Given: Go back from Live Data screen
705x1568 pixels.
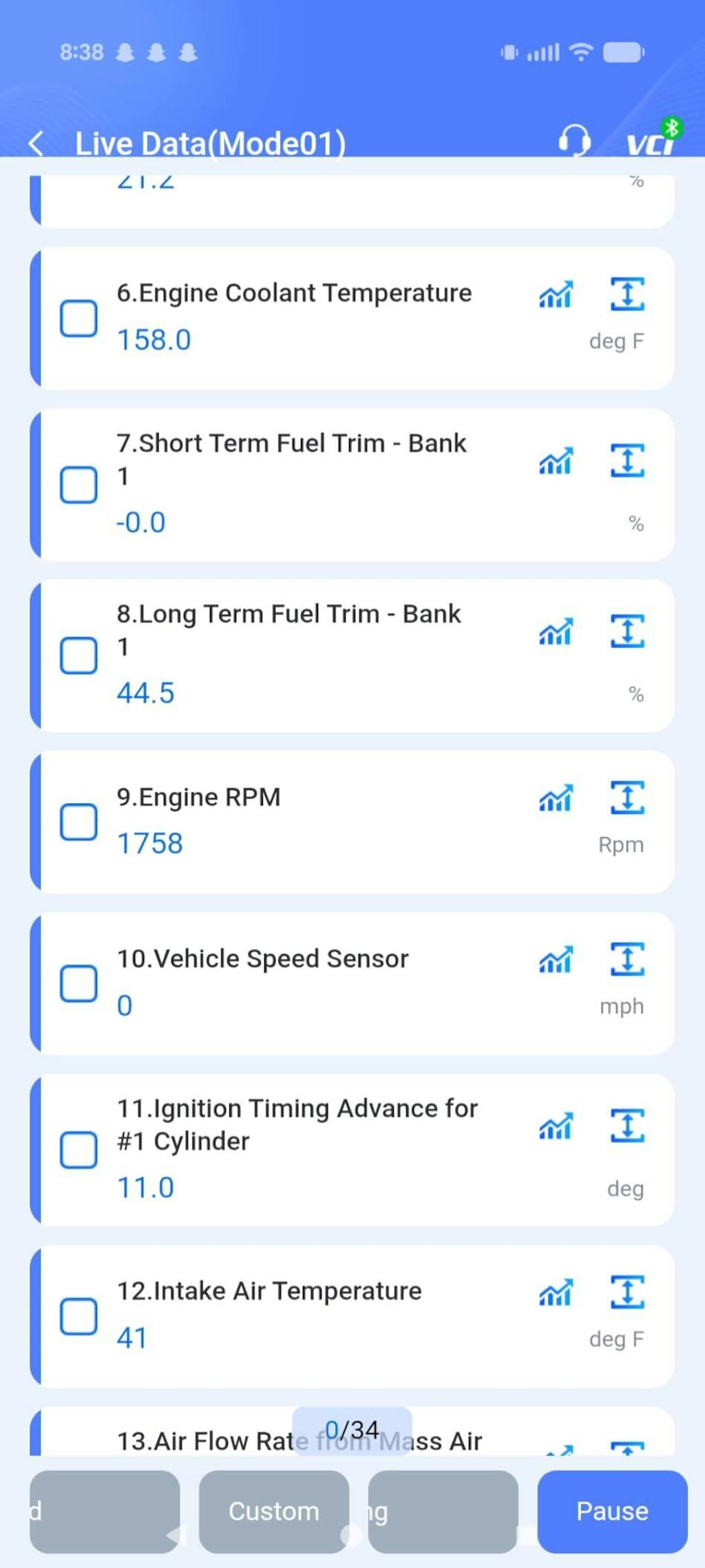Looking at the screenshot, I should (36, 144).
